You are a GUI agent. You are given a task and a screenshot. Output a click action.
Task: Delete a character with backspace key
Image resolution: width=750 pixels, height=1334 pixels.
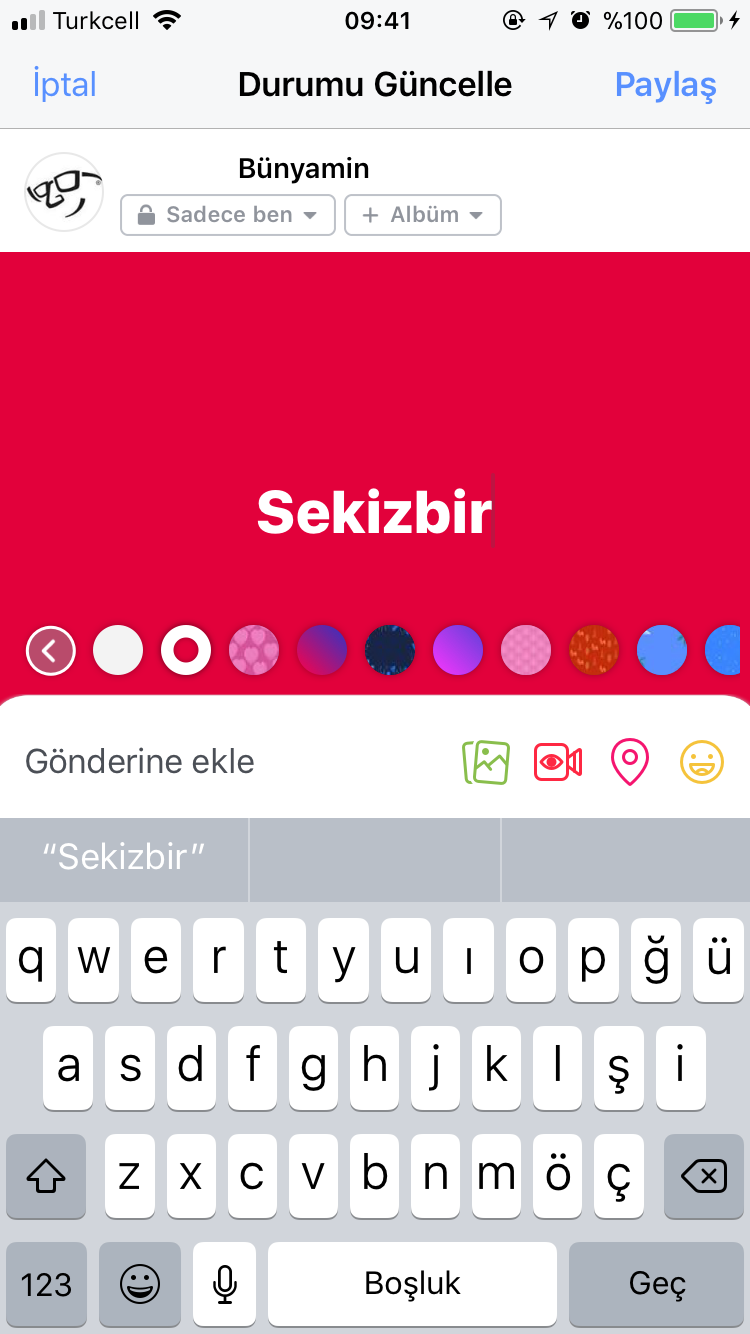click(x=703, y=1176)
